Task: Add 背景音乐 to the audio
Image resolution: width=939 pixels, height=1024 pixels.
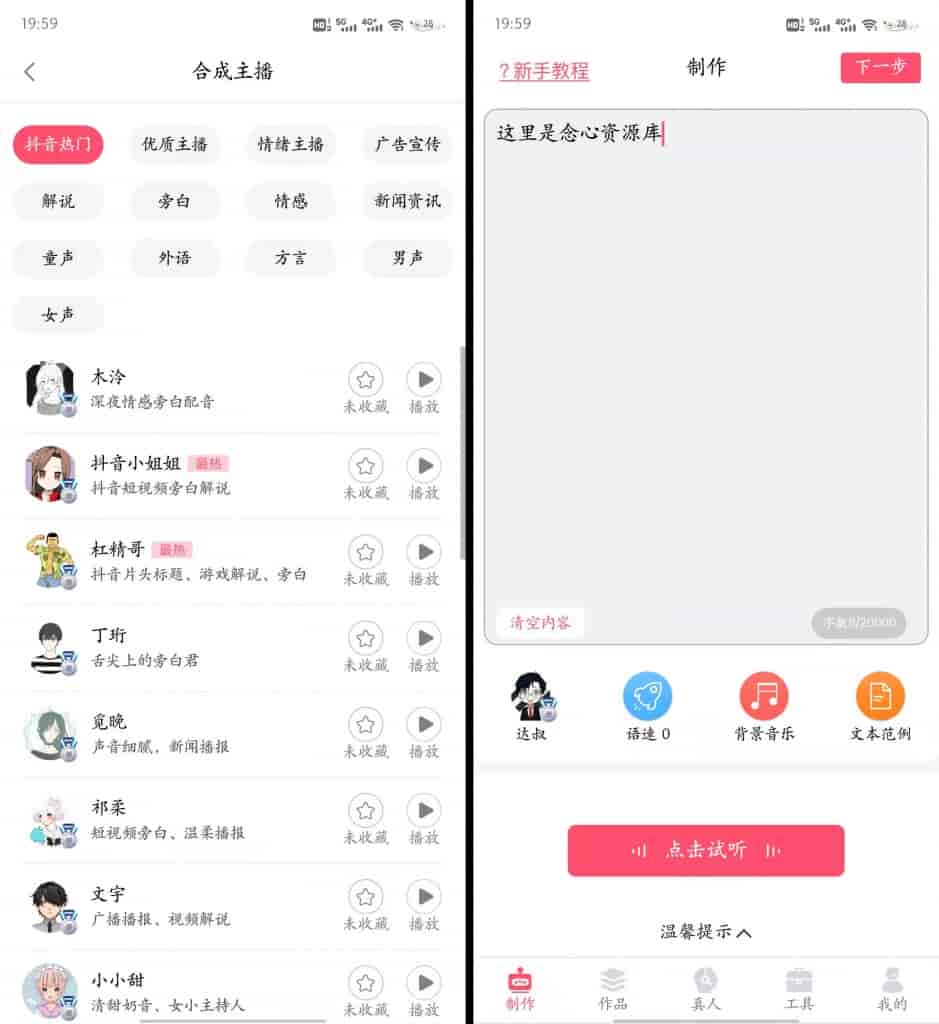Action: 764,705
